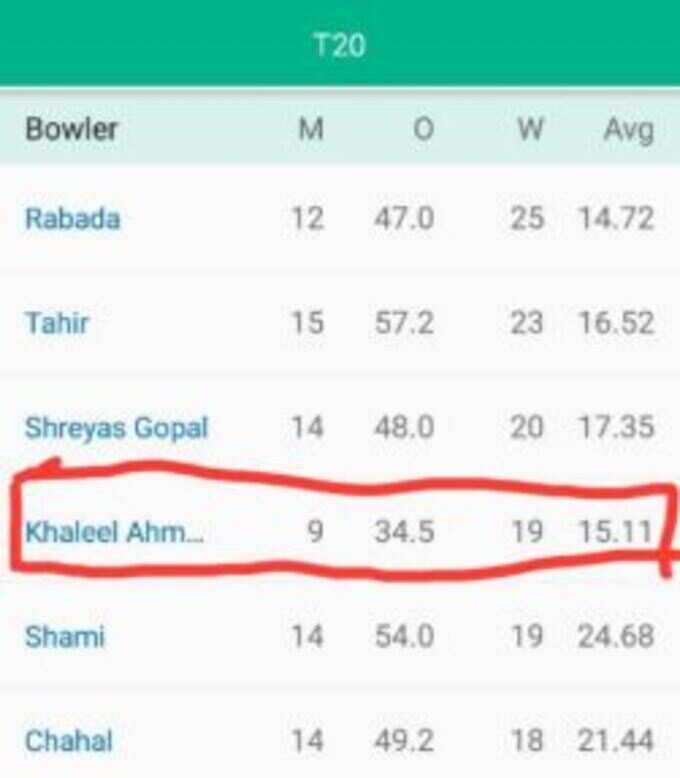Open Khaleel Ahmed's profile link
Viewport: 680px width, 778px height.
click(x=113, y=532)
